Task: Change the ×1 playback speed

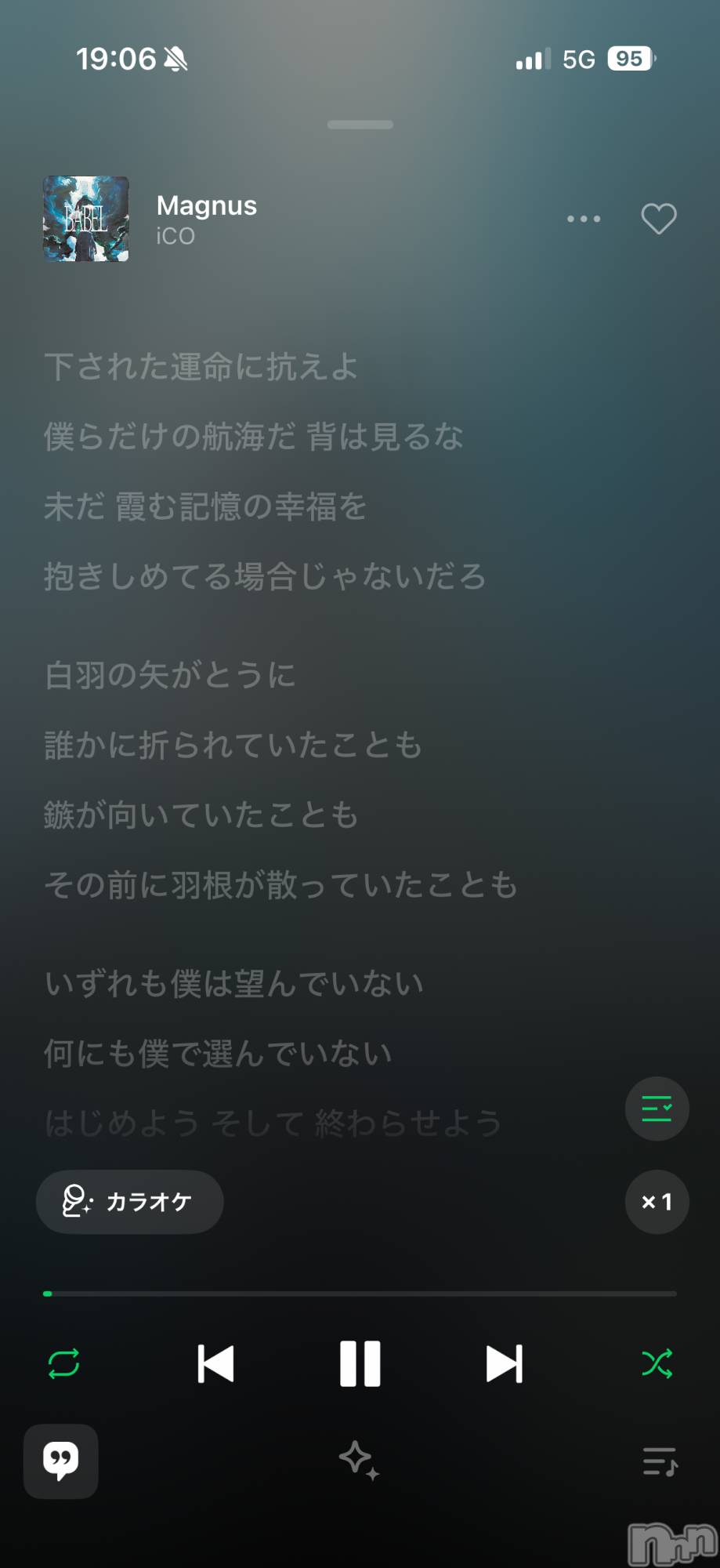Action: [657, 1202]
